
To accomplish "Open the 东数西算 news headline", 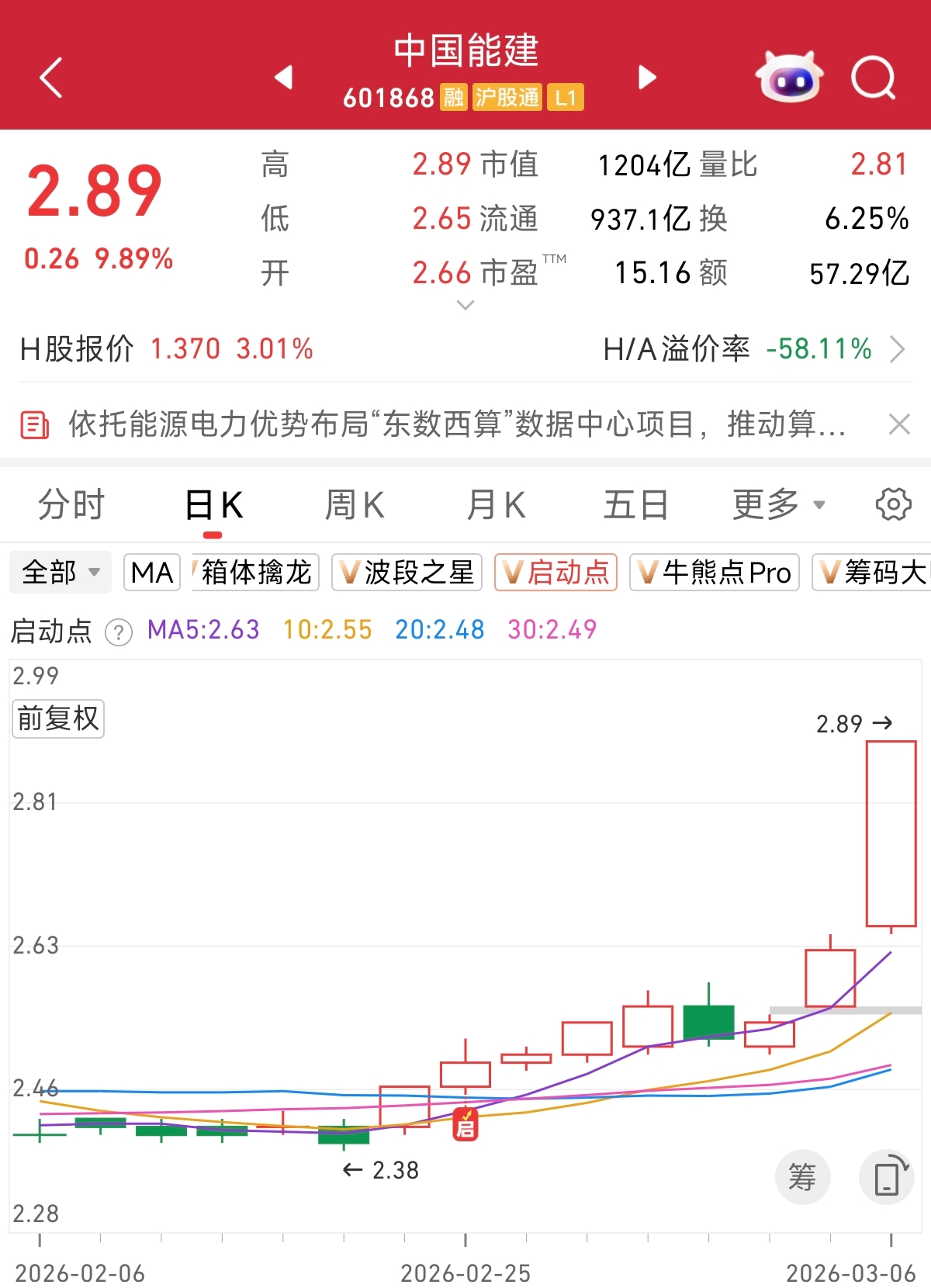I will point(456,424).
